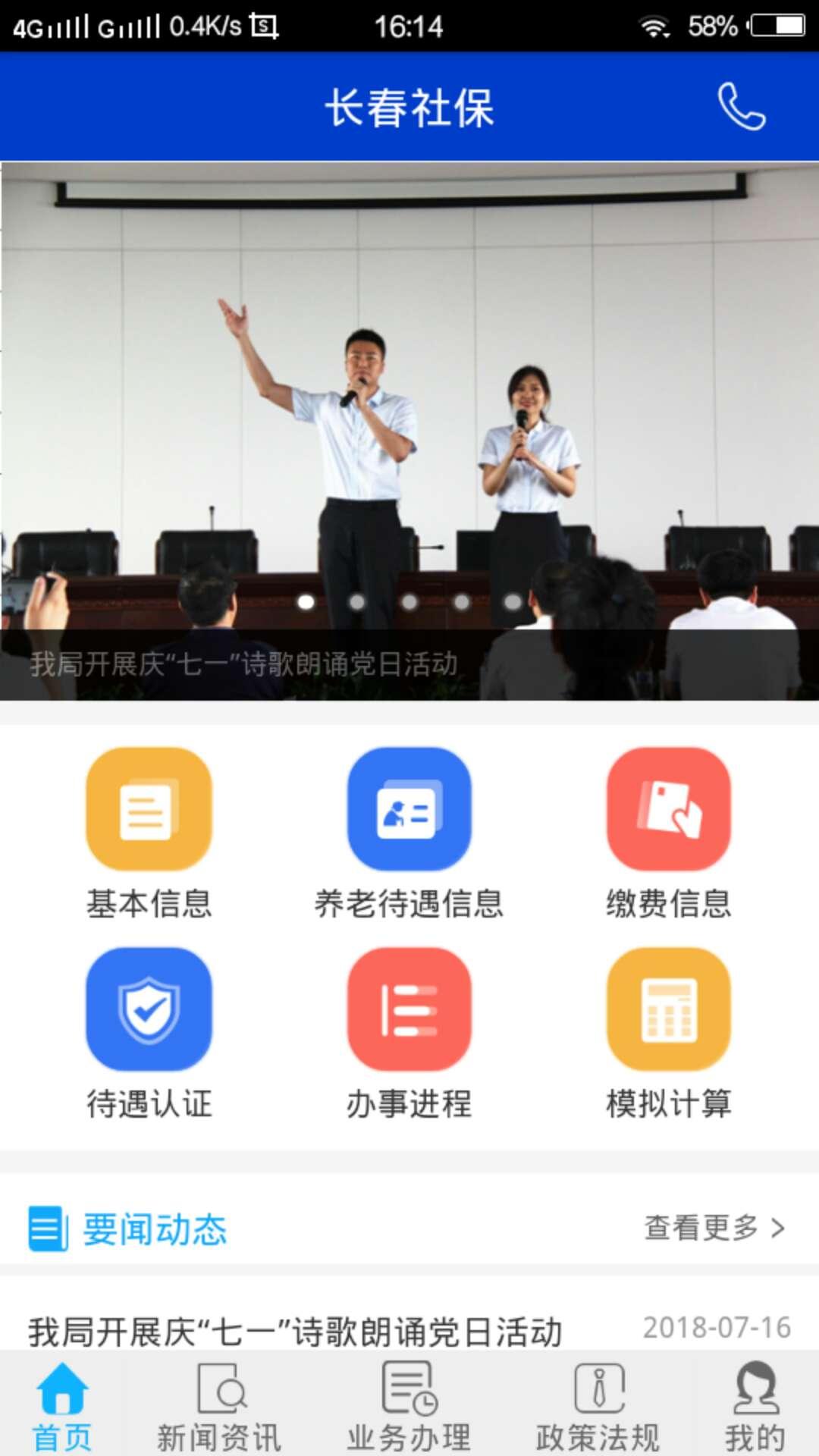This screenshot has width=819, height=1456.
Task: Open the 我的 profile tab
Action: [755, 1407]
